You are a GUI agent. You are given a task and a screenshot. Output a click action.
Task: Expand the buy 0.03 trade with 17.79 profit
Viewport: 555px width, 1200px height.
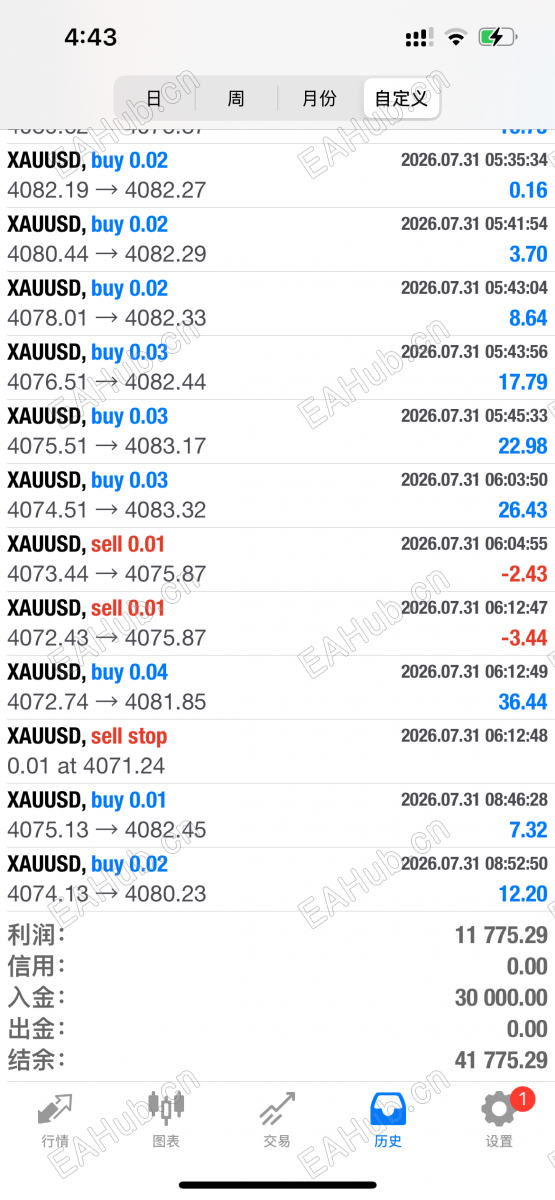point(277,368)
